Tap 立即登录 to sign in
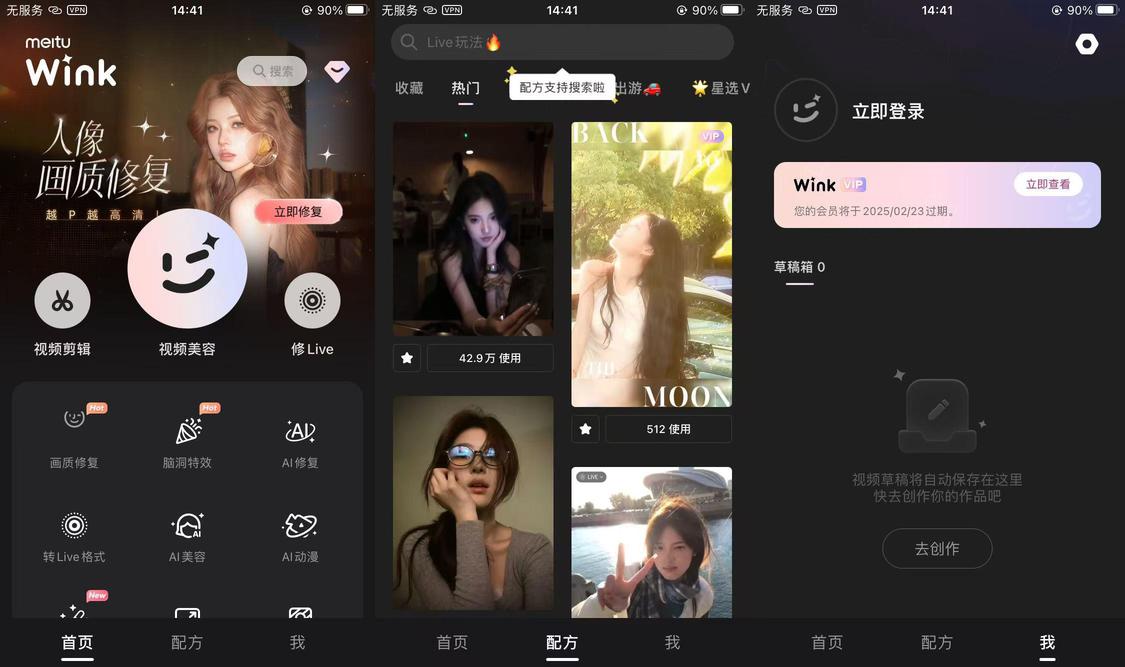Screen dimensions: 1125x667 point(888,111)
